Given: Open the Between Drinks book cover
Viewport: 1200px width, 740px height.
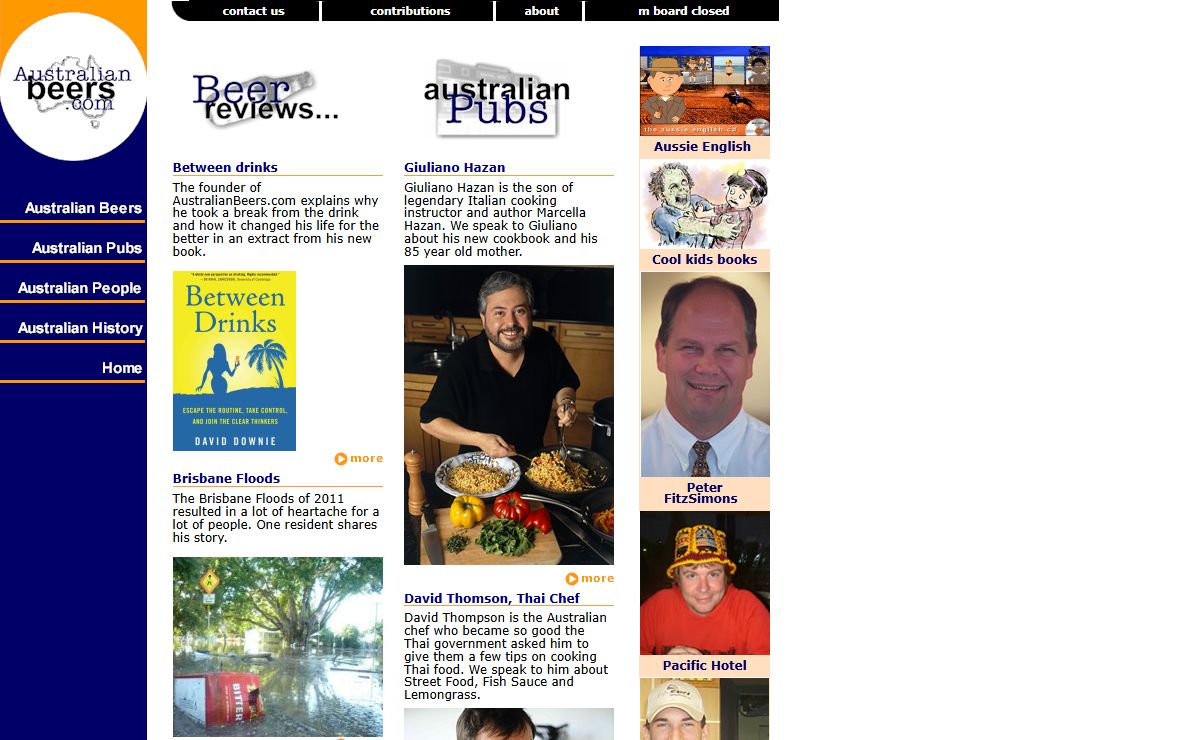Looking at the screenshot, I should [x=234, y=360].
